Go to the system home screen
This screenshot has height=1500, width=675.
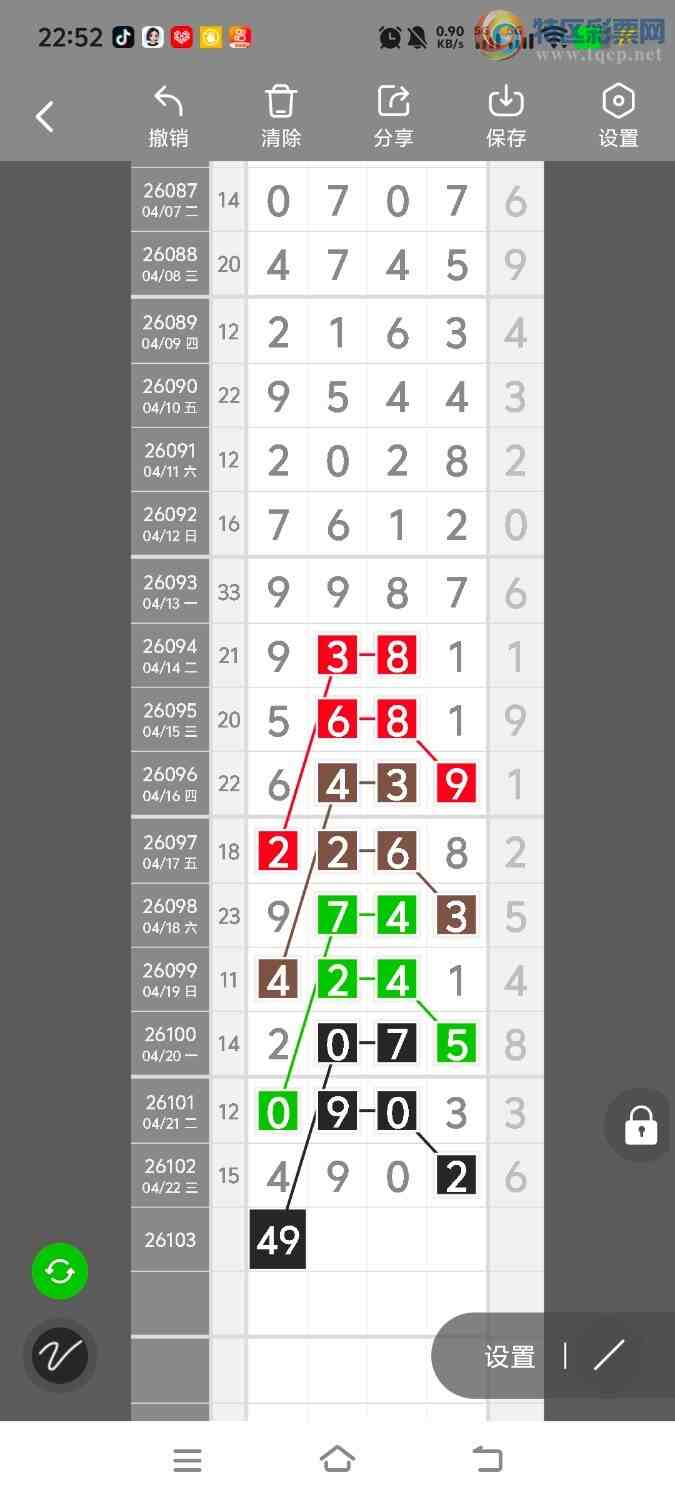(x=337, y=1460)
